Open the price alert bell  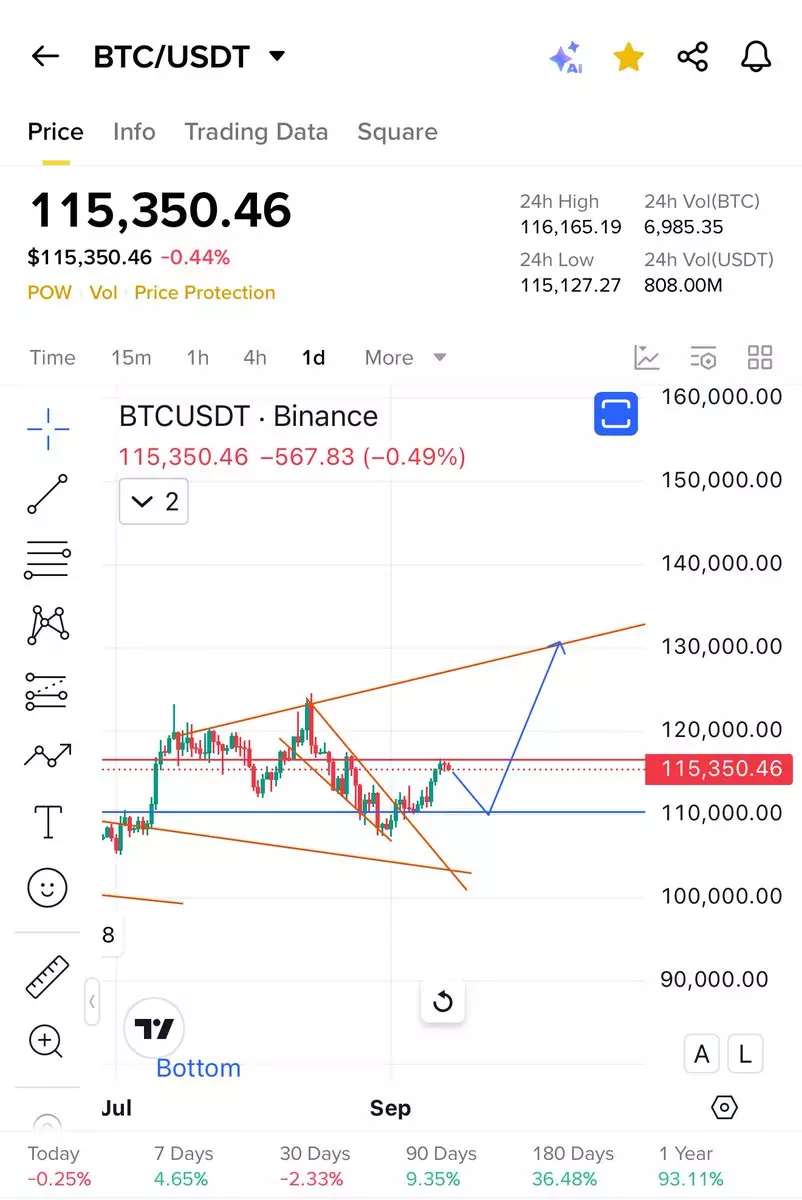[x=756, y=57]
